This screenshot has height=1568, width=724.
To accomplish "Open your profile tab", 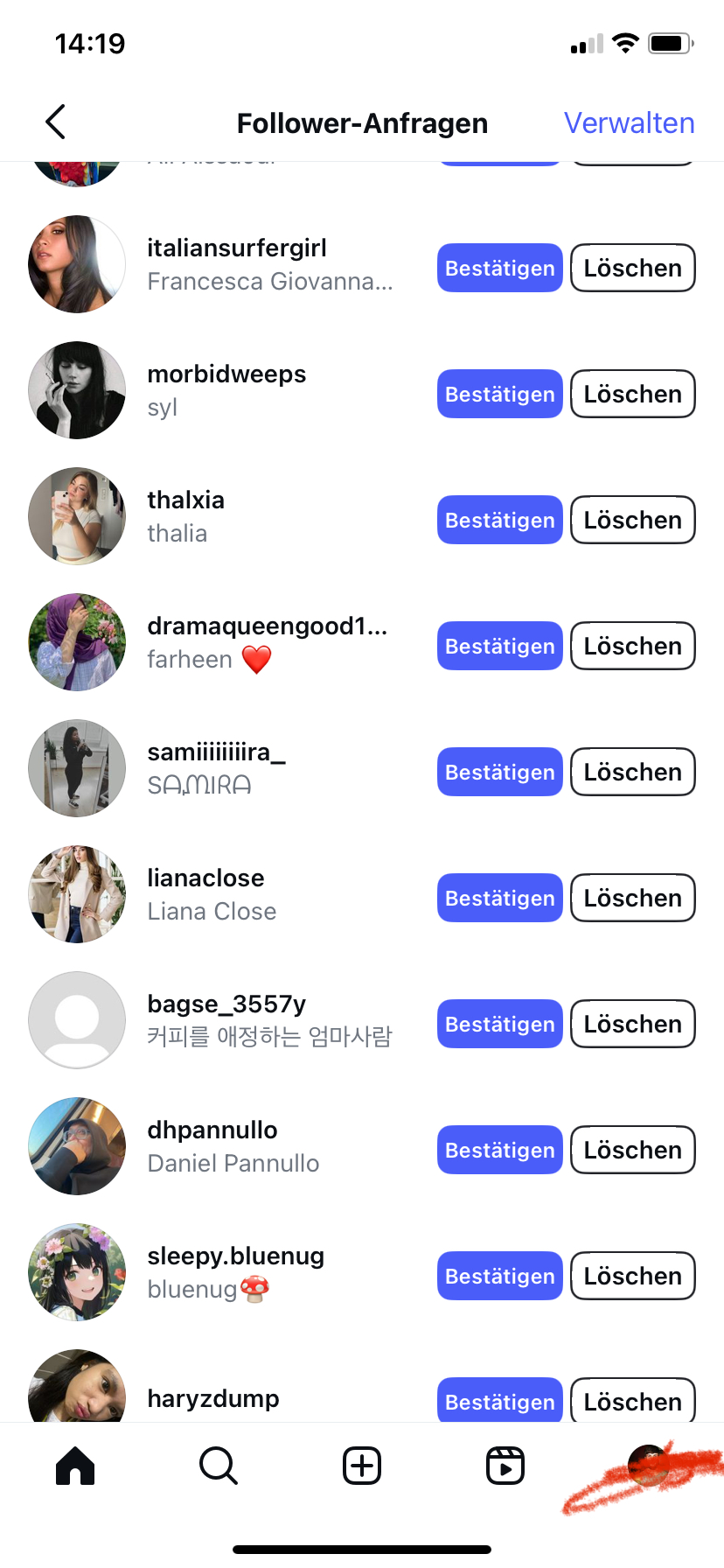I will tap(649, 1466).
